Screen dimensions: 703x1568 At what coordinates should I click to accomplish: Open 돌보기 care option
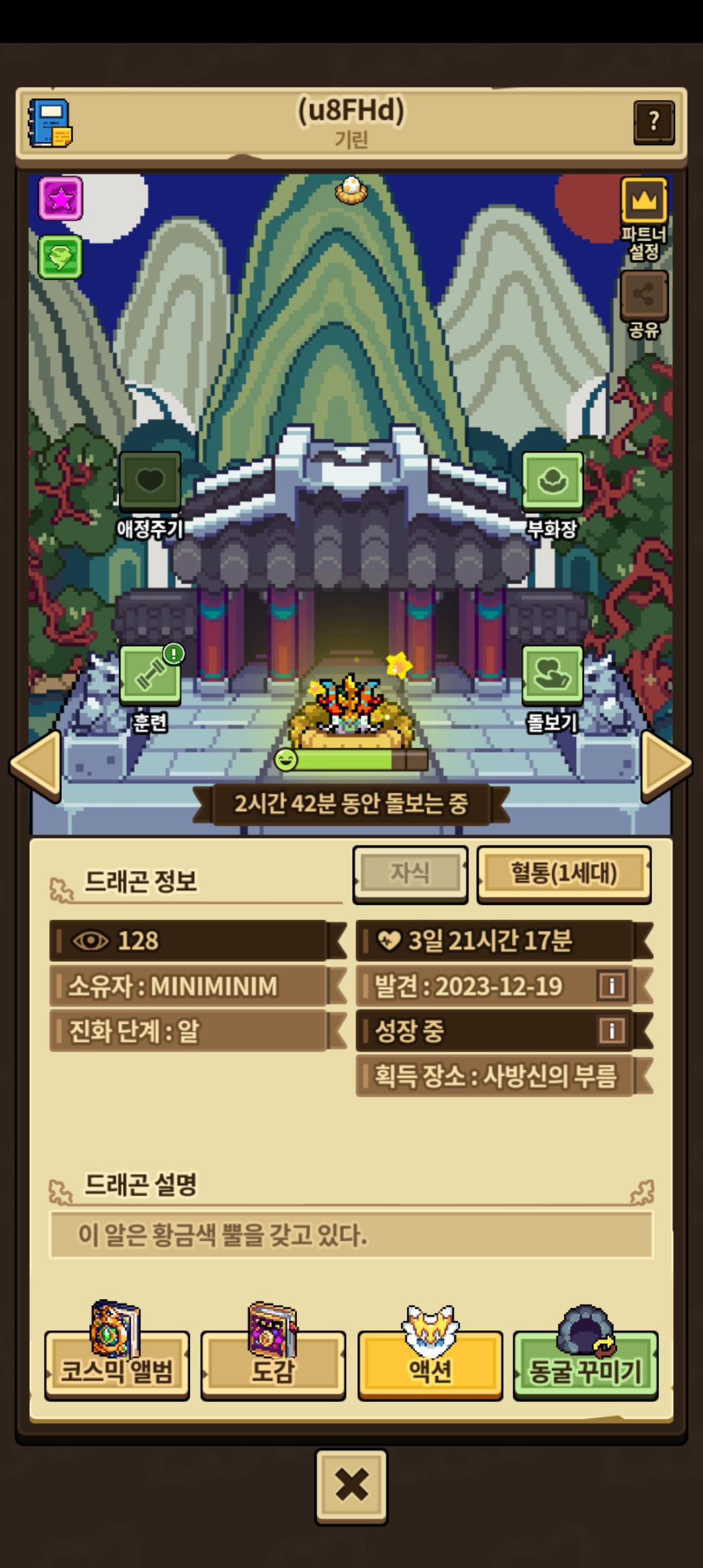pos(552,676)
